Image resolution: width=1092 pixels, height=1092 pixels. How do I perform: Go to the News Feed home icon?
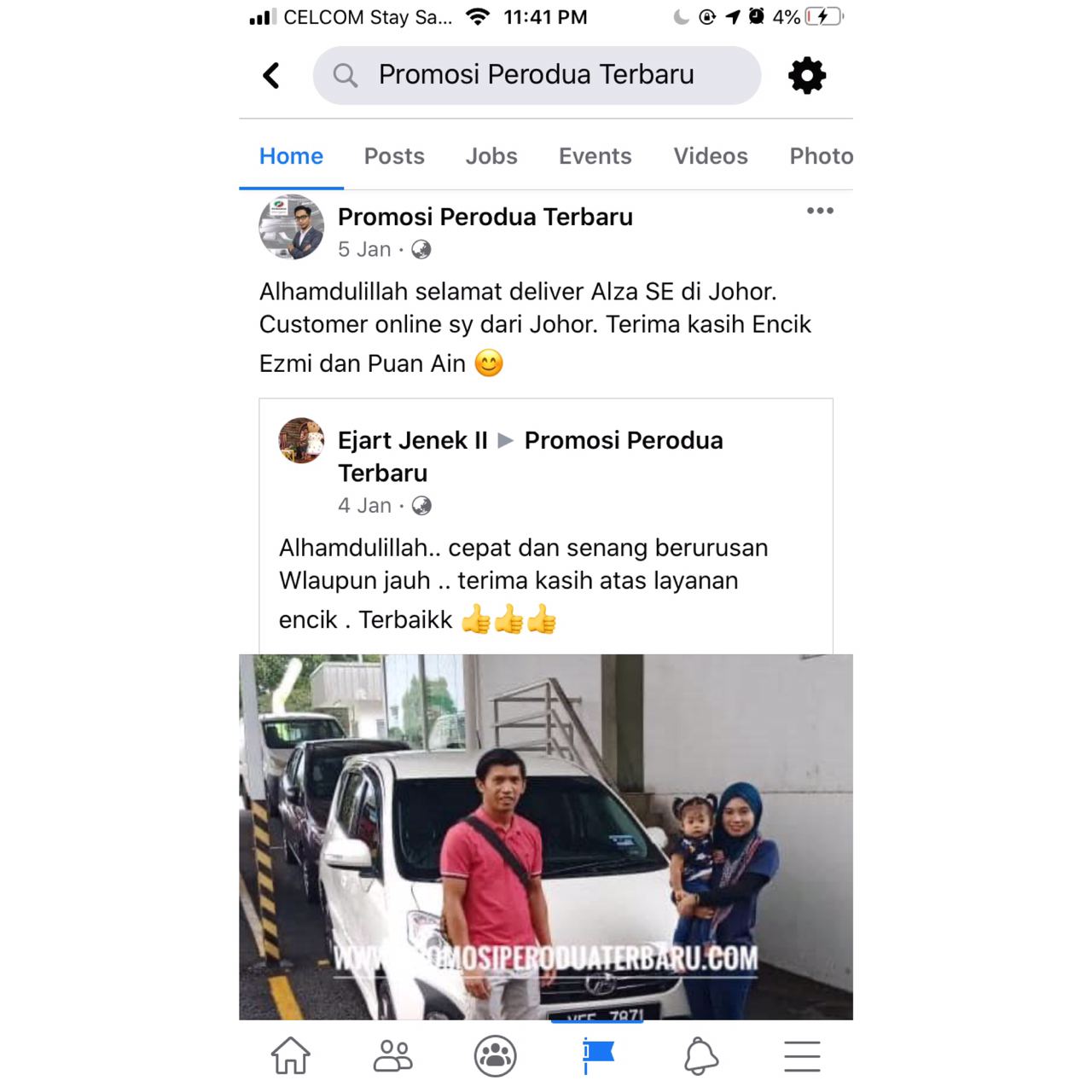(x=290, y=1055)
